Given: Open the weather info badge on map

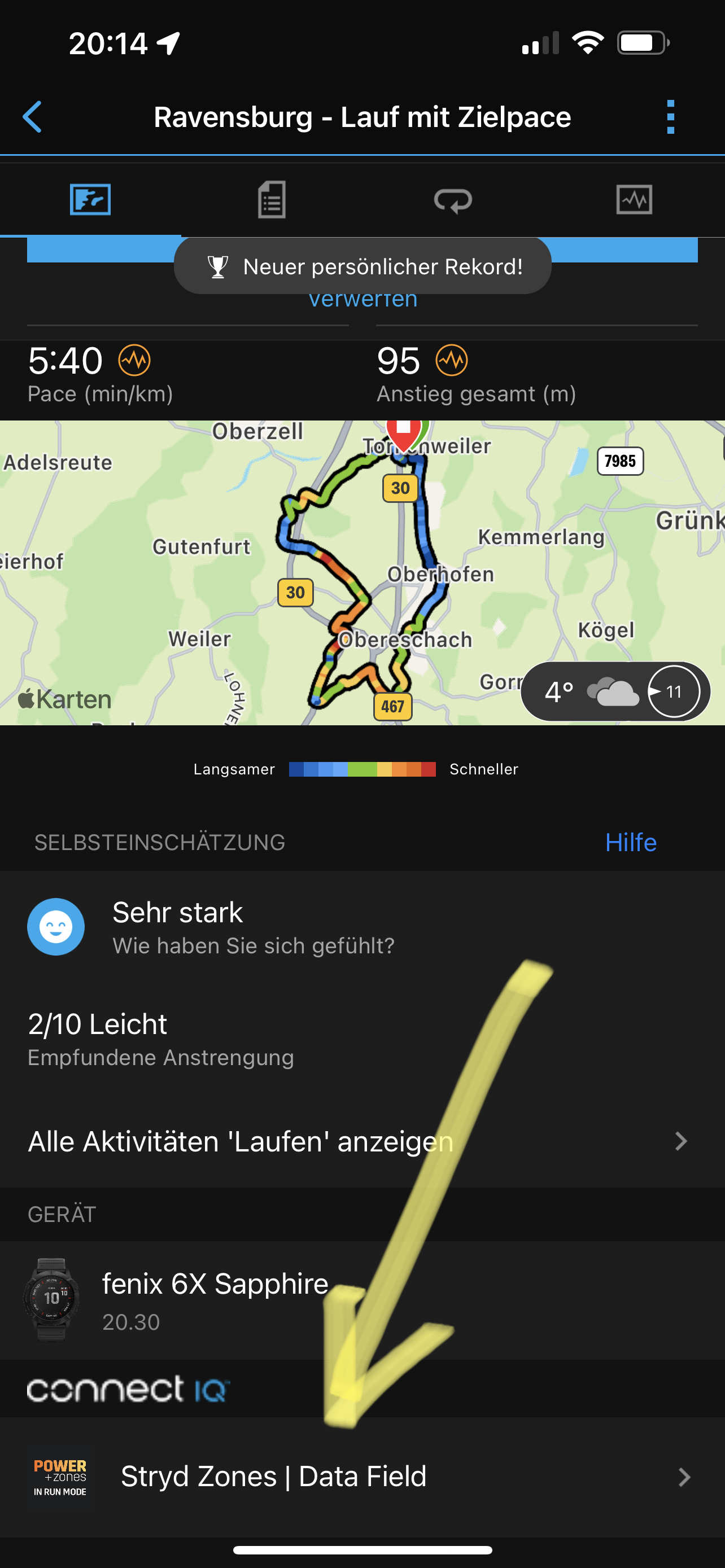Looking at the screenshot, I should 615,691.
